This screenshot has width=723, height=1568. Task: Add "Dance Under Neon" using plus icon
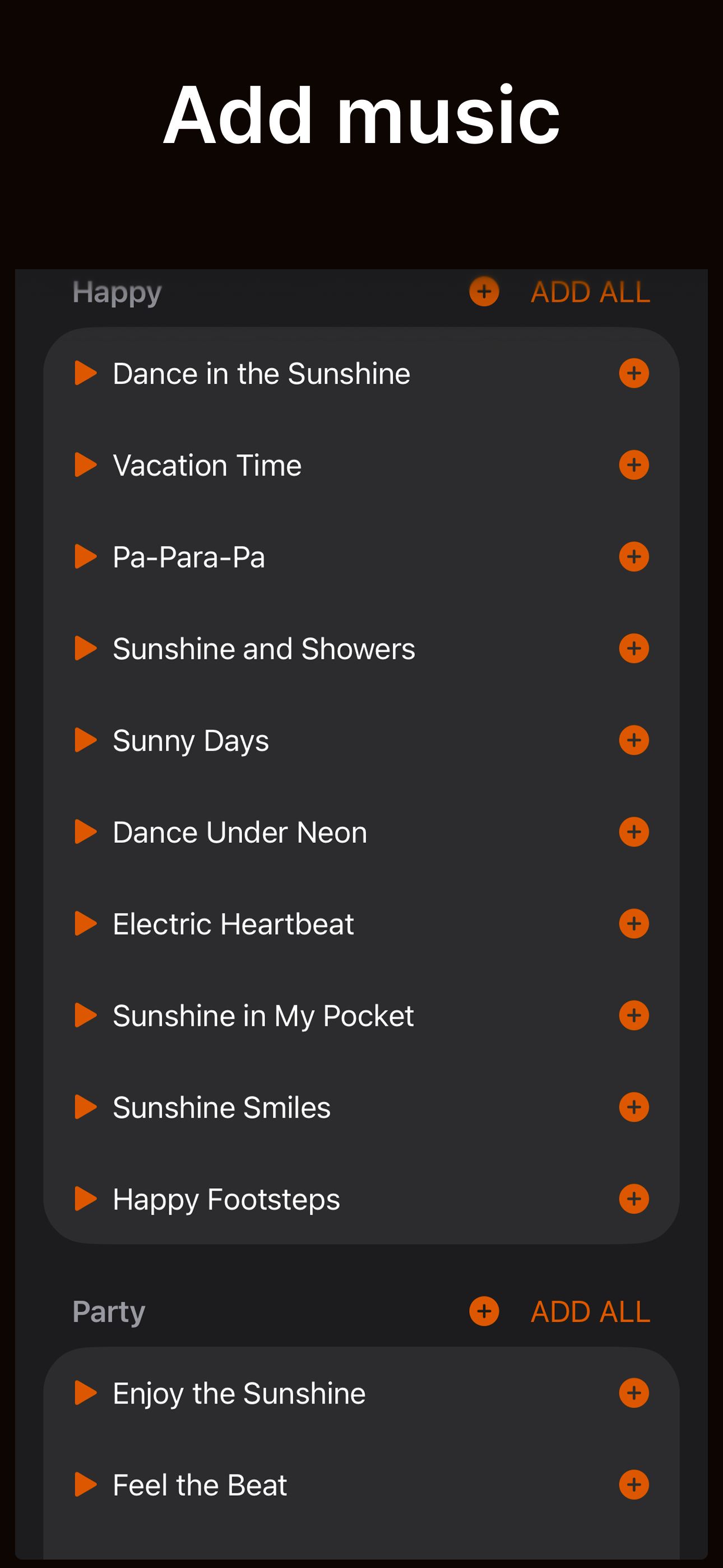pyautogui.click(x=633, y=832)
